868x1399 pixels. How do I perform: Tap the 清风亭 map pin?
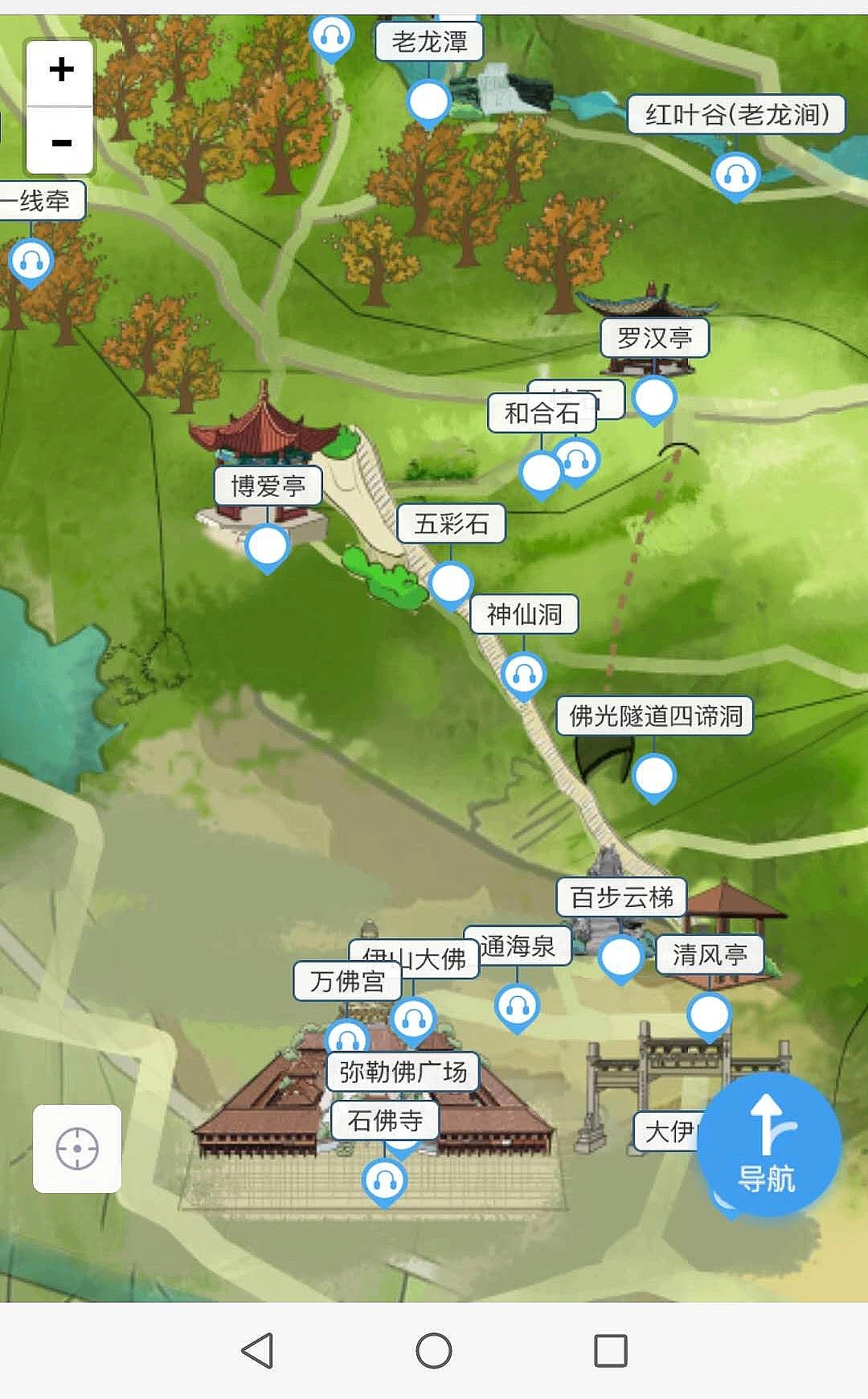pos(708,1016)
